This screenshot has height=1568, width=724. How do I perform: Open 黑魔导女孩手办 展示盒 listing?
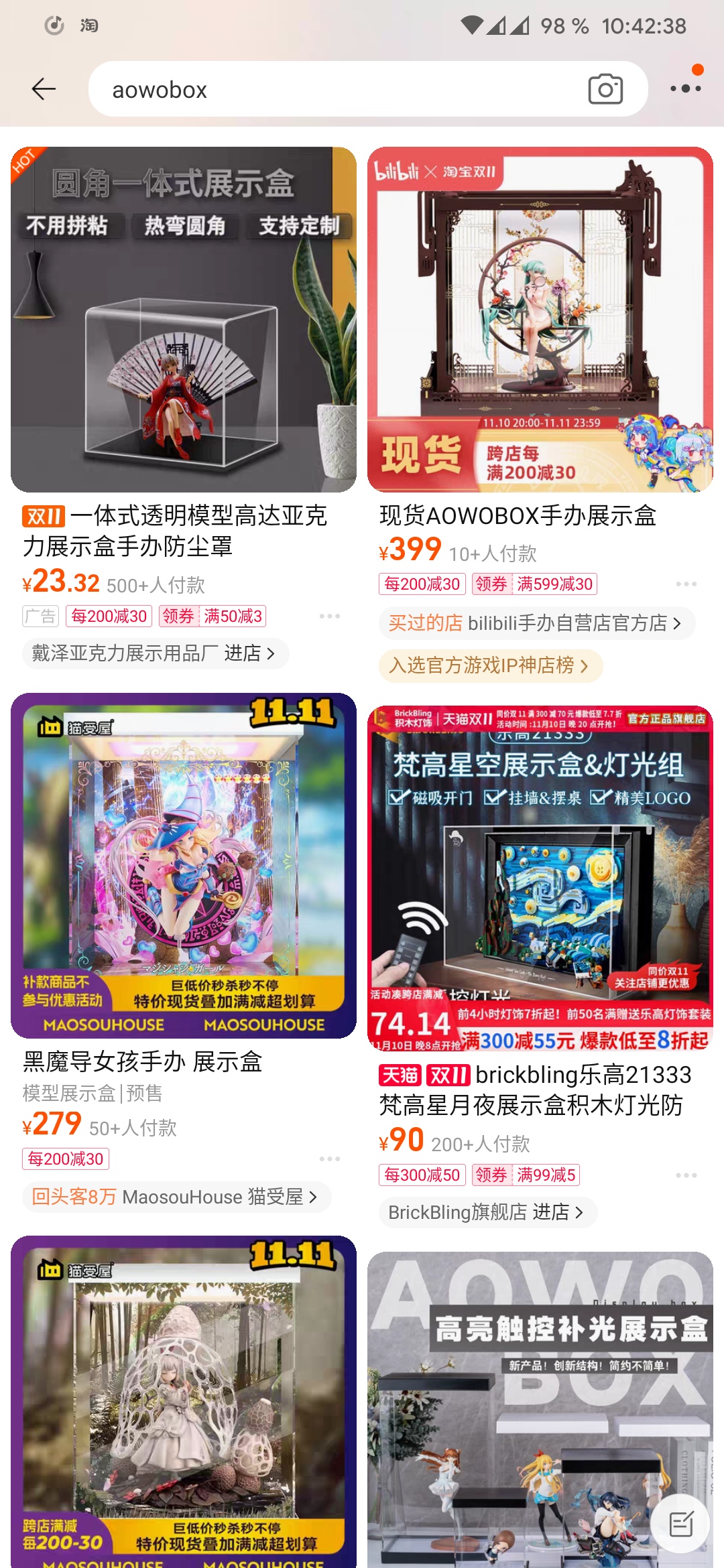(142, 1061)
